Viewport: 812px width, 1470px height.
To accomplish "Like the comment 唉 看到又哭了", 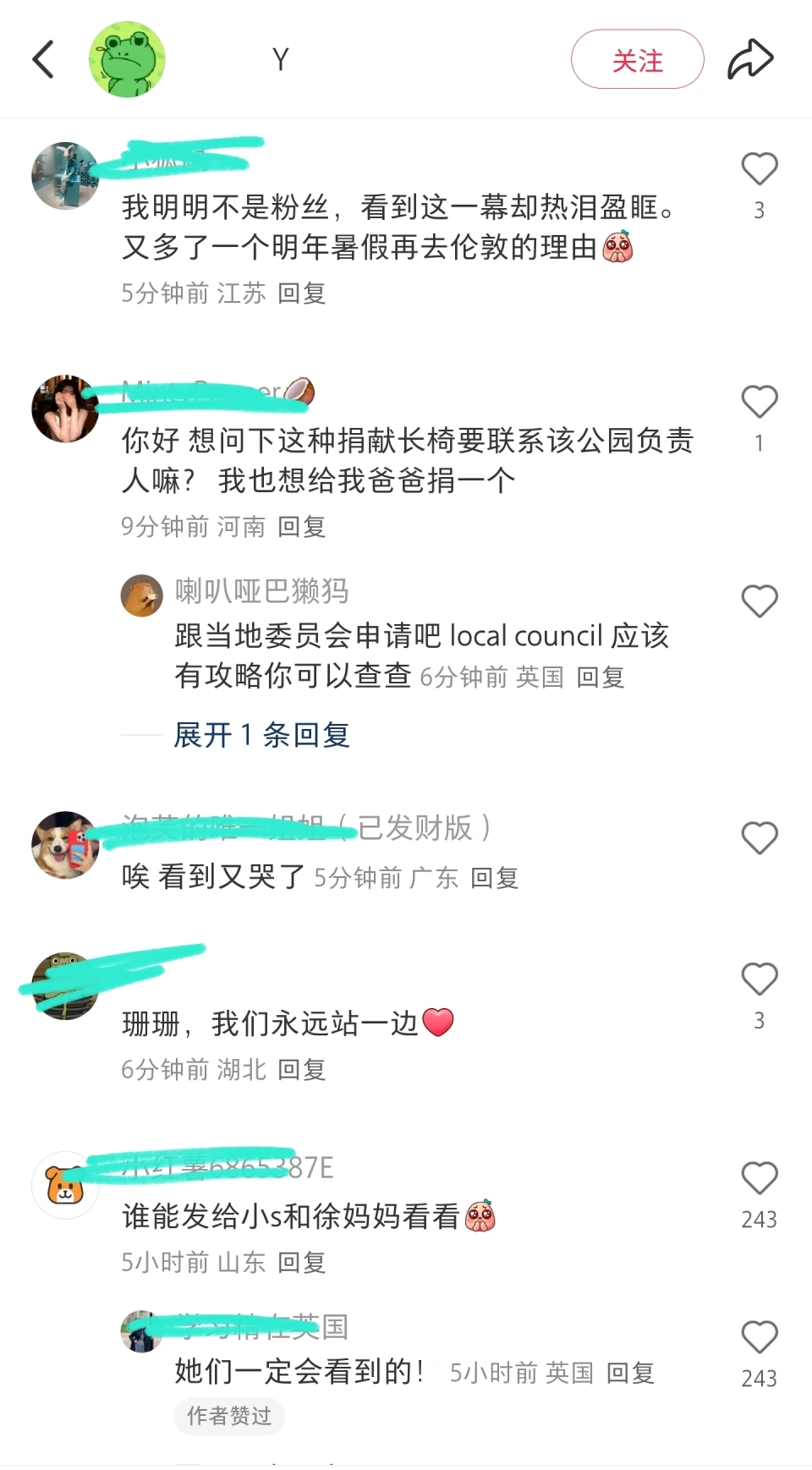I will point(759,838).
